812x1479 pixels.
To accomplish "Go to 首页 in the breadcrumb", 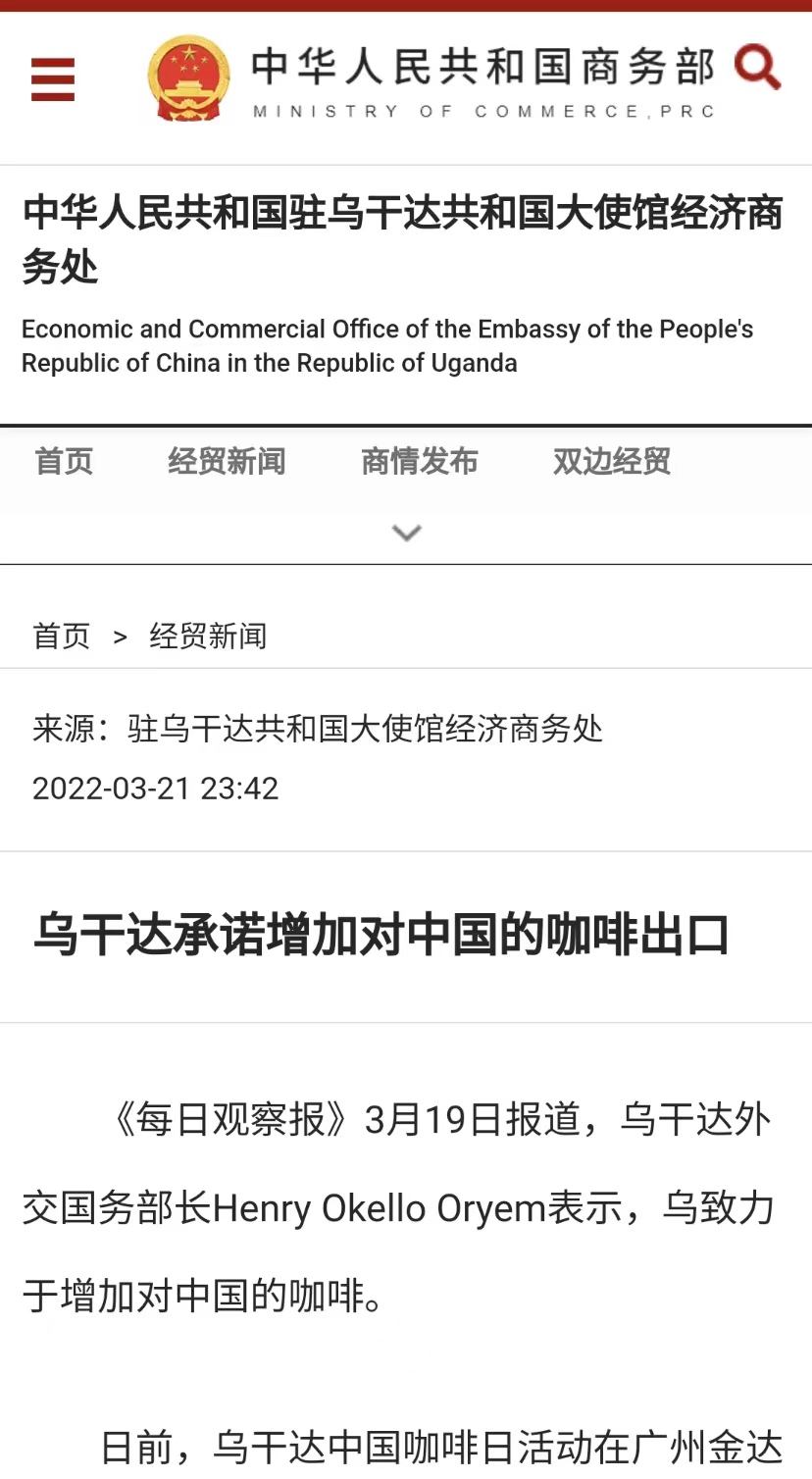I will [61, 637].
